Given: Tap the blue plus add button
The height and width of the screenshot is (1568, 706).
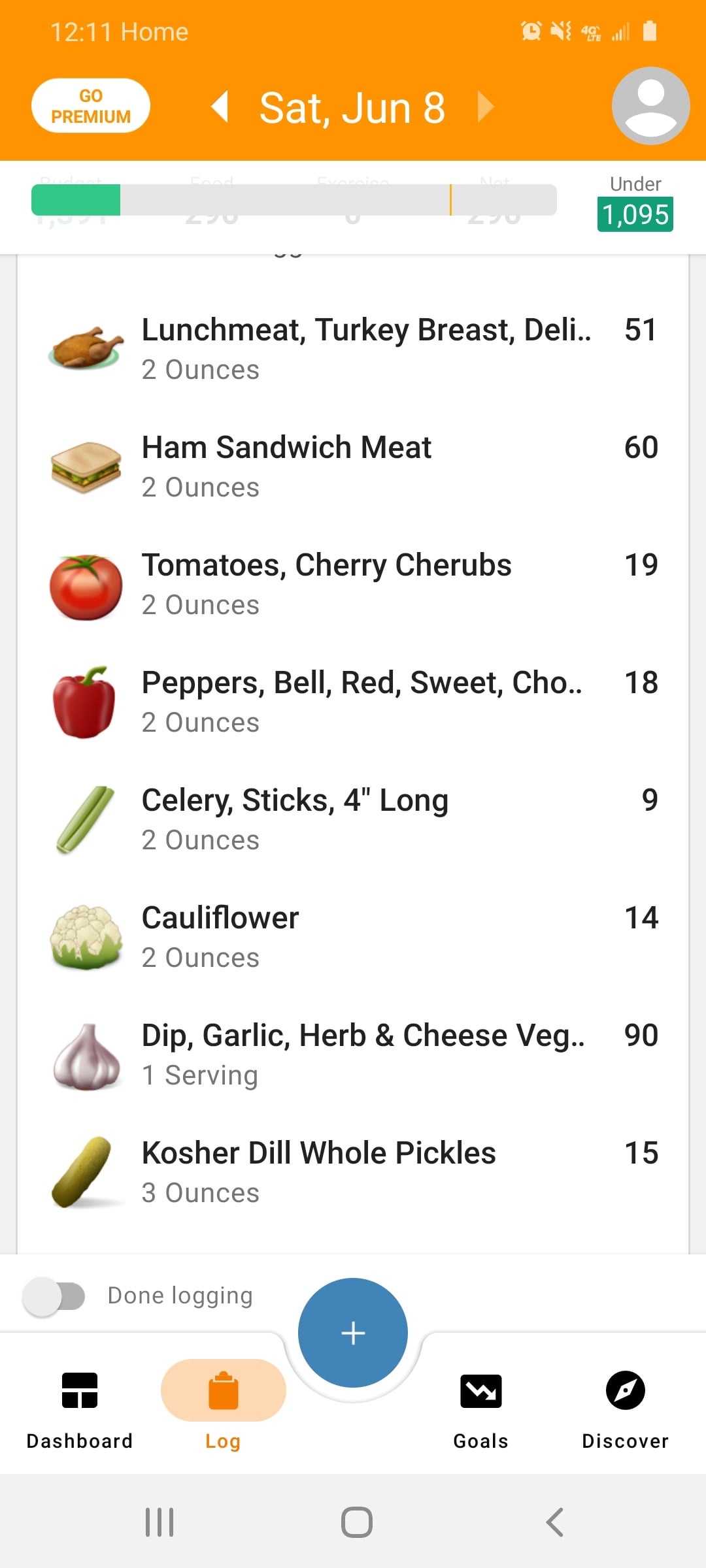Looking at the screenshot, I should [x=353, y=1333].
